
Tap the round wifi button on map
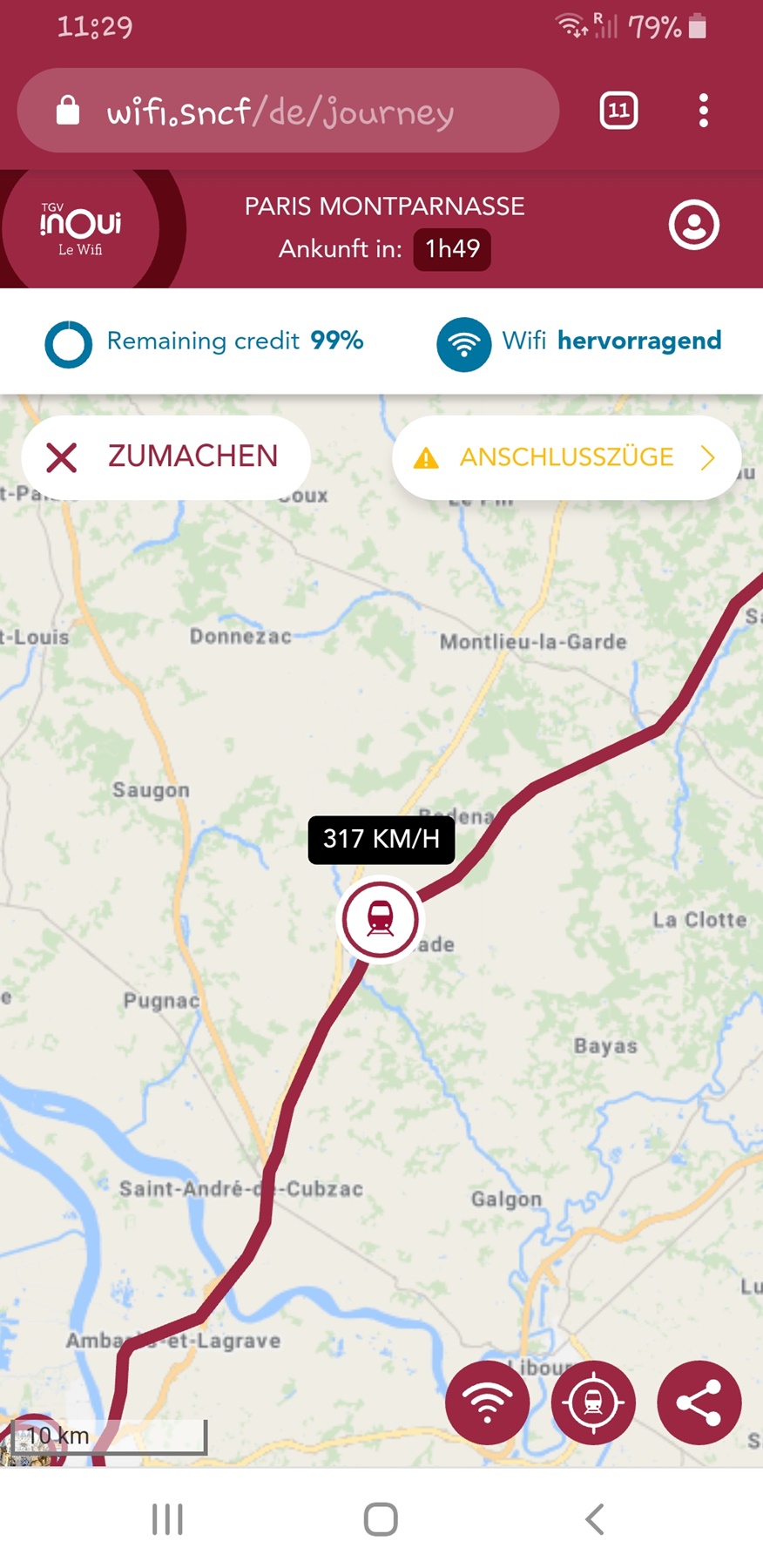click(487, 1402)
